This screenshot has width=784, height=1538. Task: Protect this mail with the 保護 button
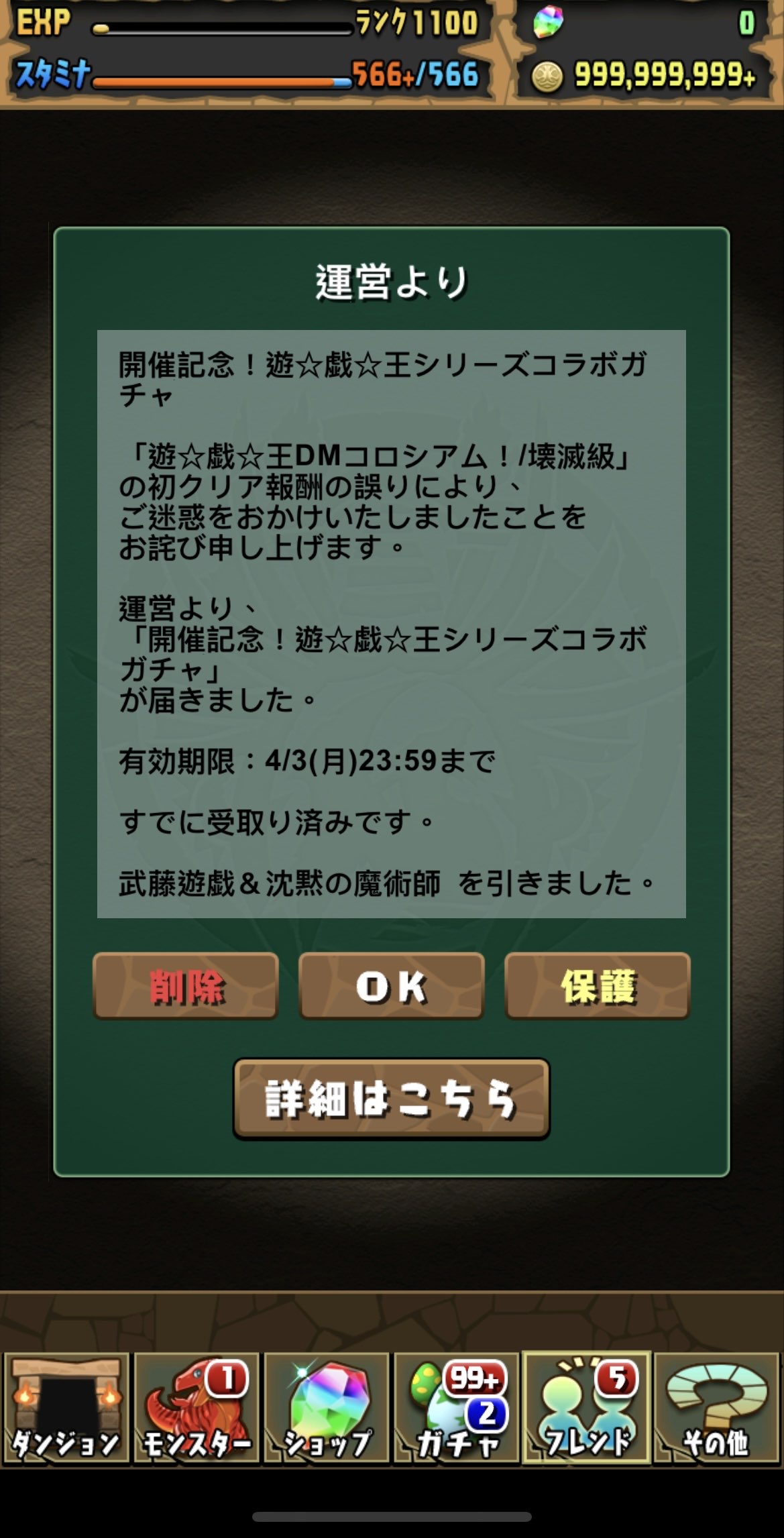(x=597, y=986)
